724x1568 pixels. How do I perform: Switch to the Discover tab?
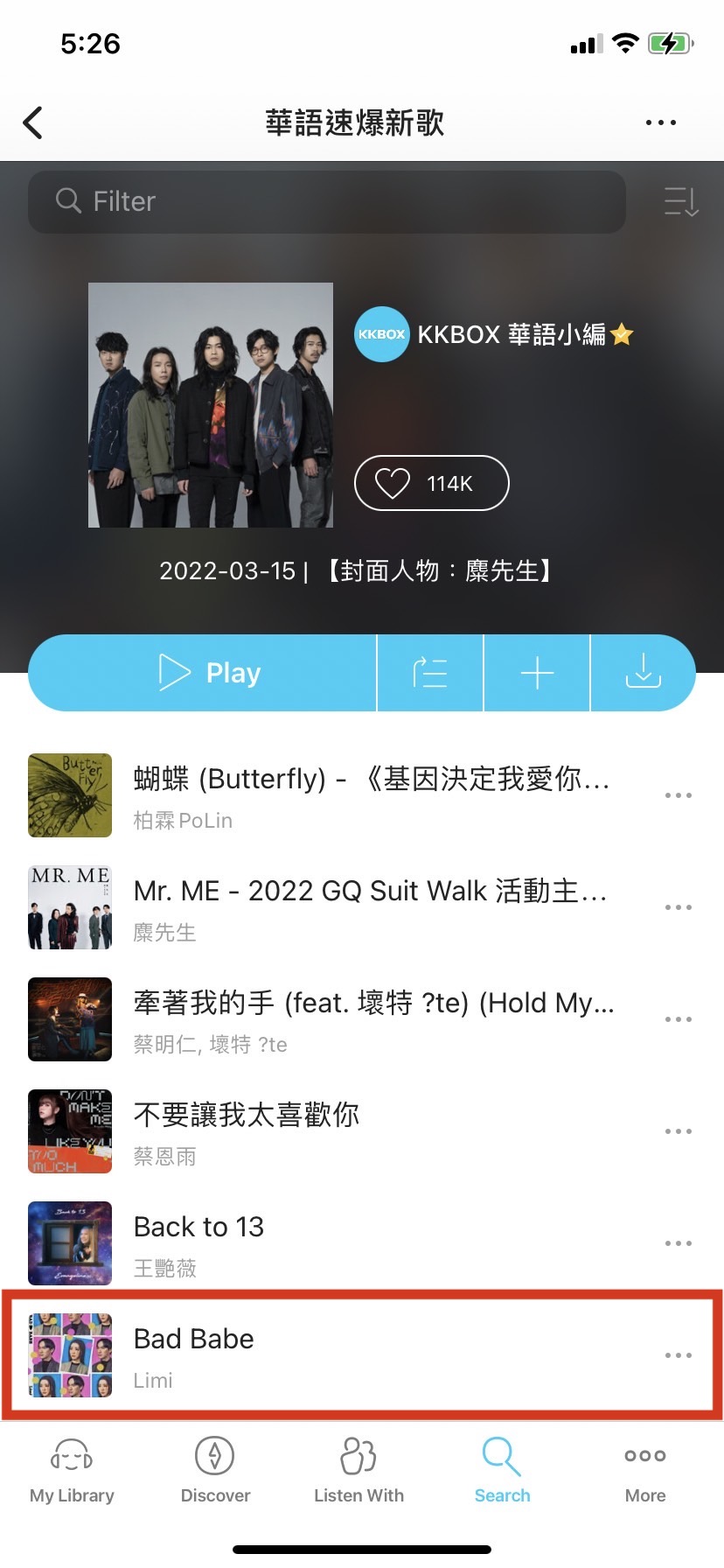pos(215,1470)
